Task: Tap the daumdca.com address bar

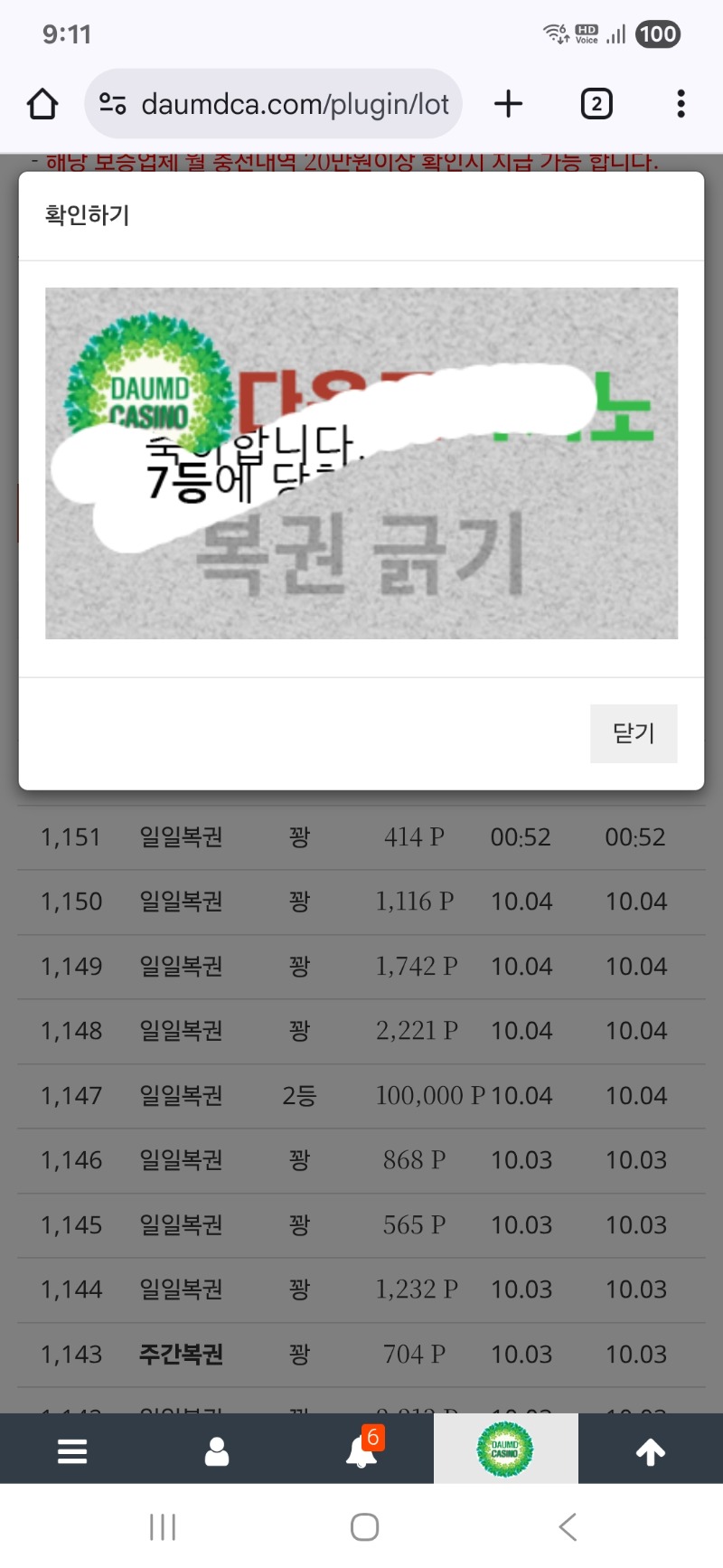Action: point(294,104)
